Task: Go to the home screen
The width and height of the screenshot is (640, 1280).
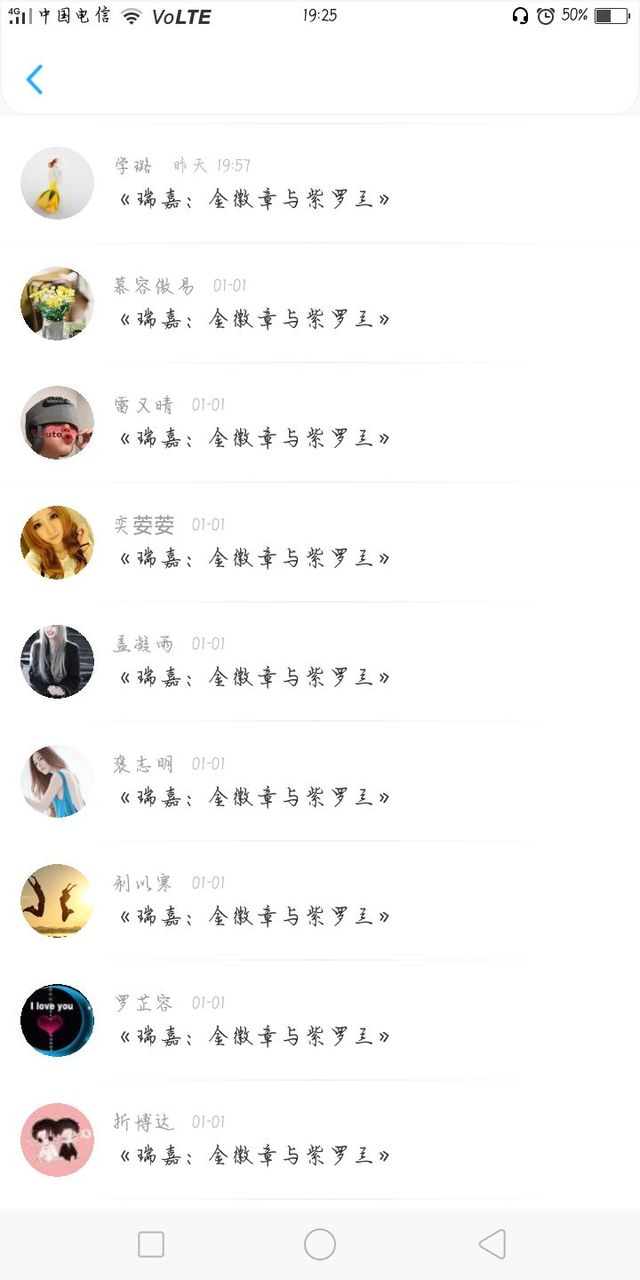Action: pos(320,1244)
